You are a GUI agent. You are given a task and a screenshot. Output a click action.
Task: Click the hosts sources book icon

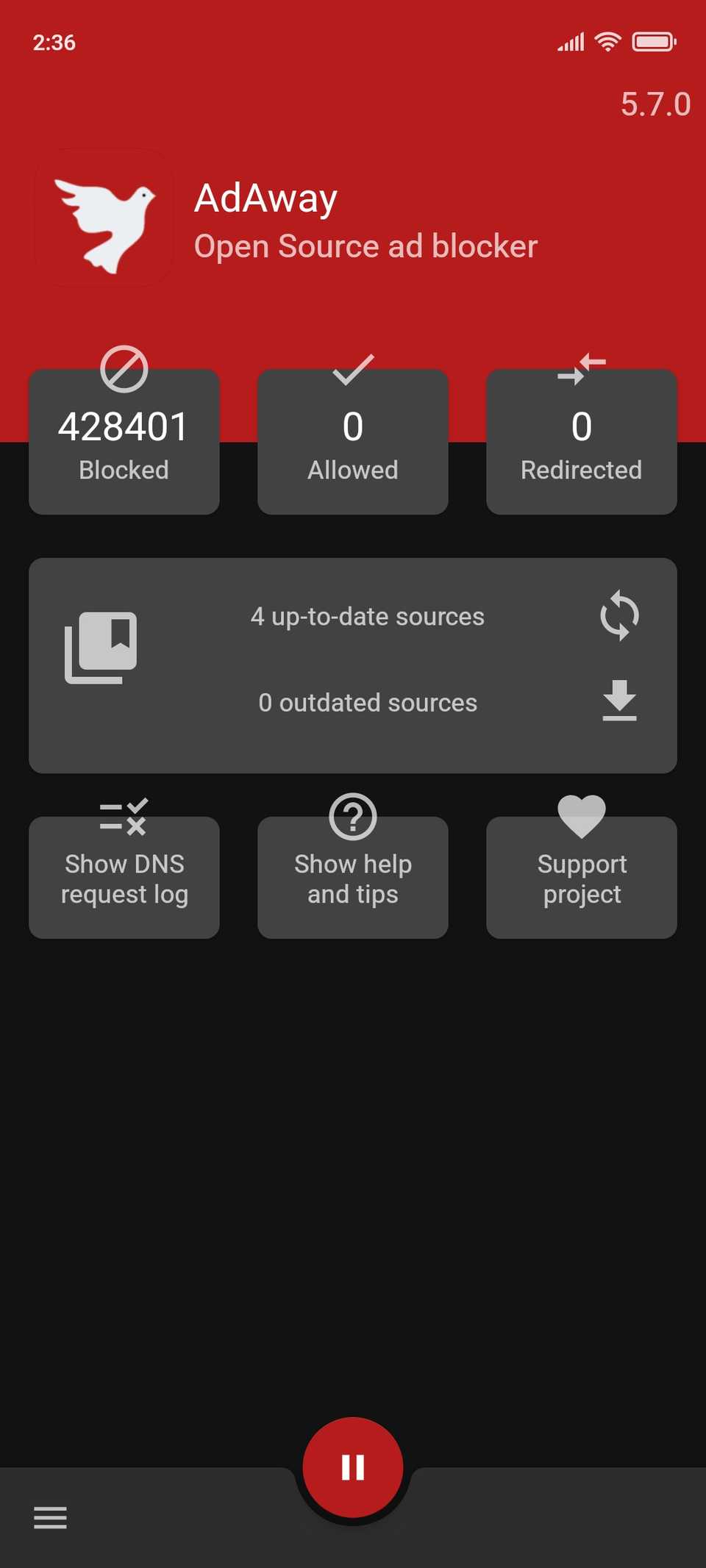point(101,645)
